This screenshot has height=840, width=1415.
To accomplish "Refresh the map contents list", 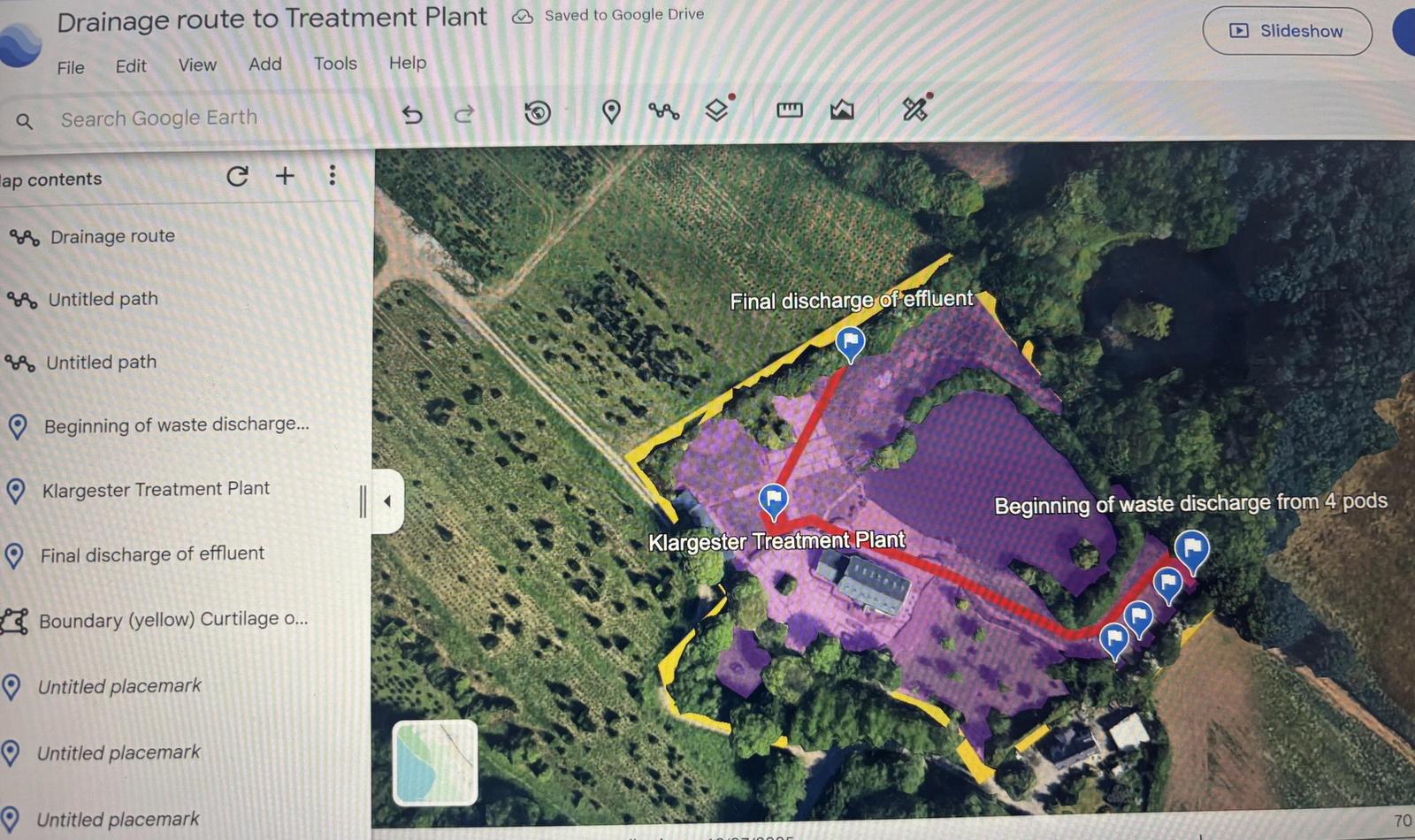I will 237,176.
